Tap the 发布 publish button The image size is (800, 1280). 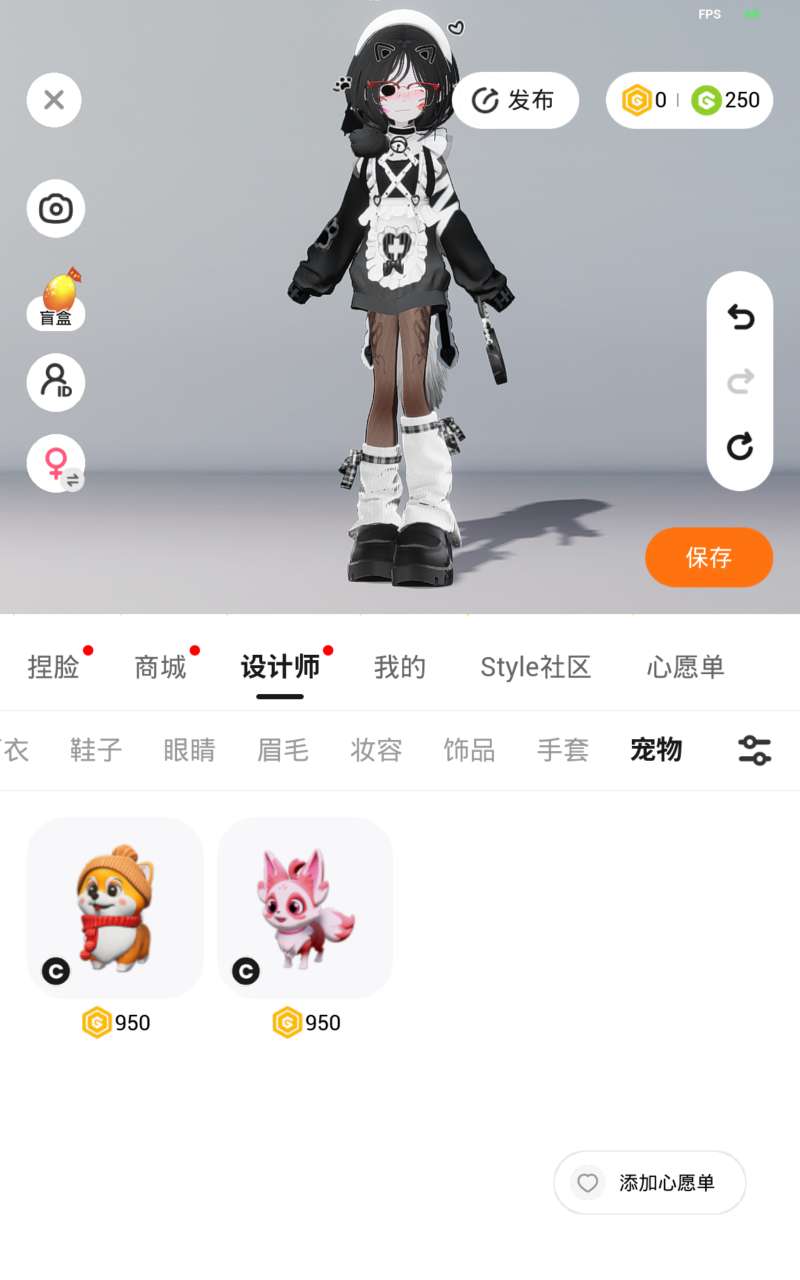(x=515, y=100)
